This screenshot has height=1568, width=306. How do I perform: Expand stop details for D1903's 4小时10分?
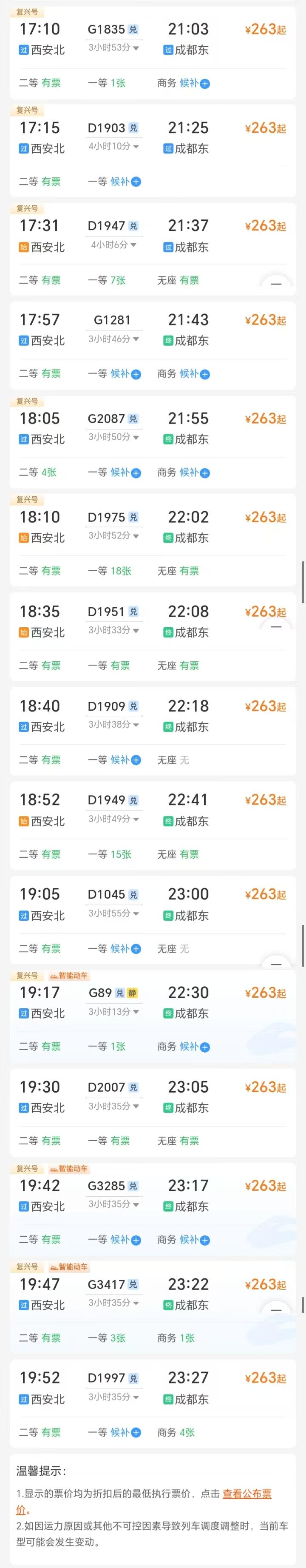tap(113, 146)
